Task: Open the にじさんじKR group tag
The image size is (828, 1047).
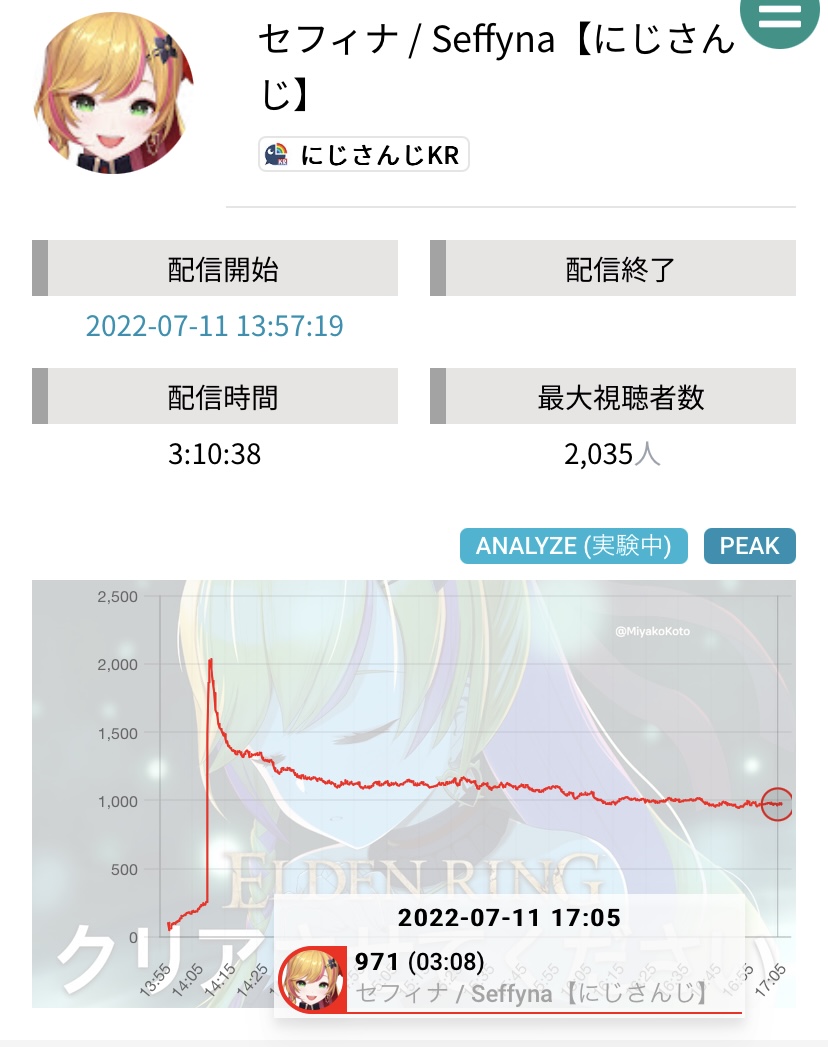Action: (x=364, y=156)
